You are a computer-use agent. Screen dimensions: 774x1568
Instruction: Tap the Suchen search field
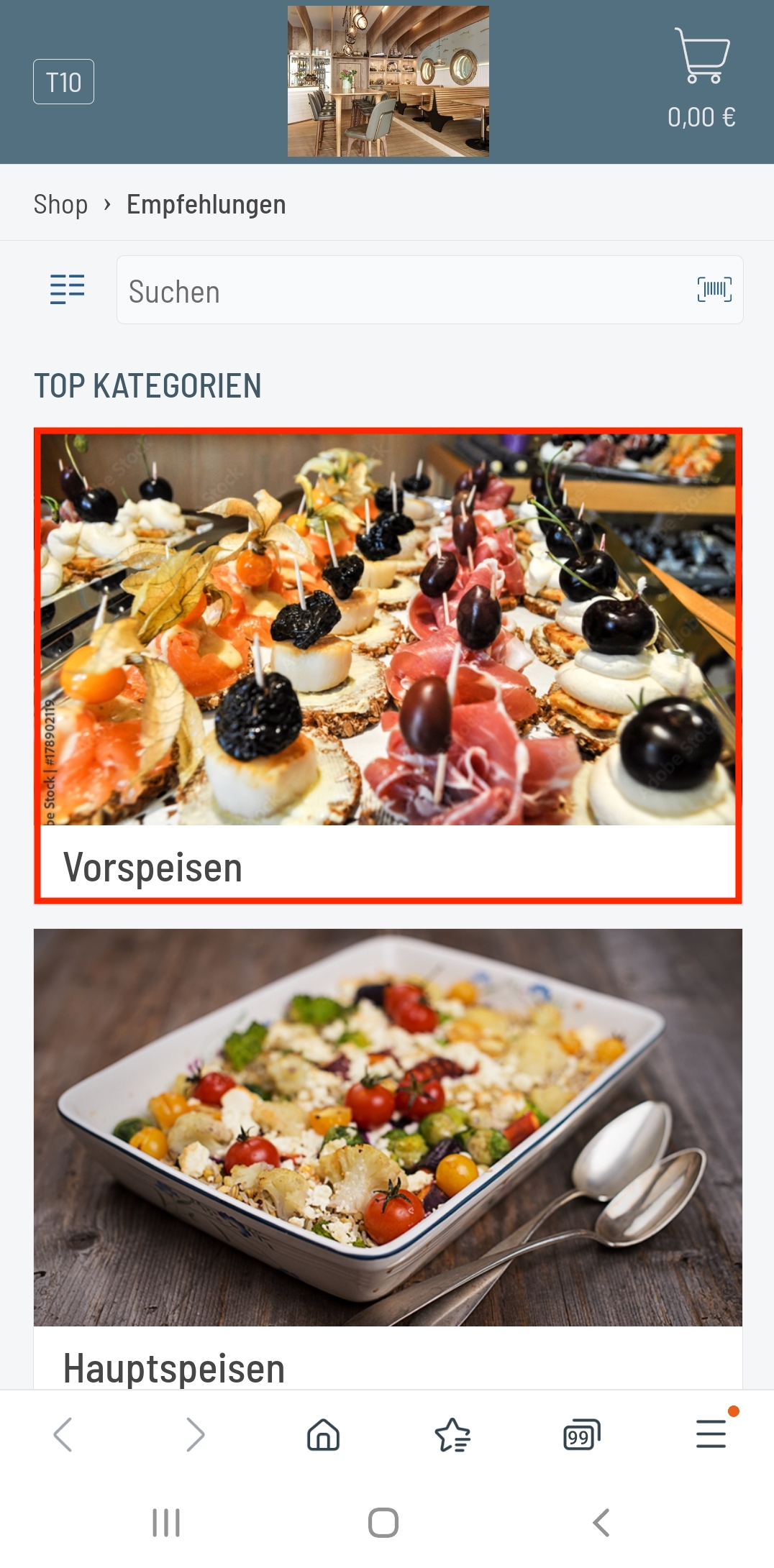click(x=403, y=290)
